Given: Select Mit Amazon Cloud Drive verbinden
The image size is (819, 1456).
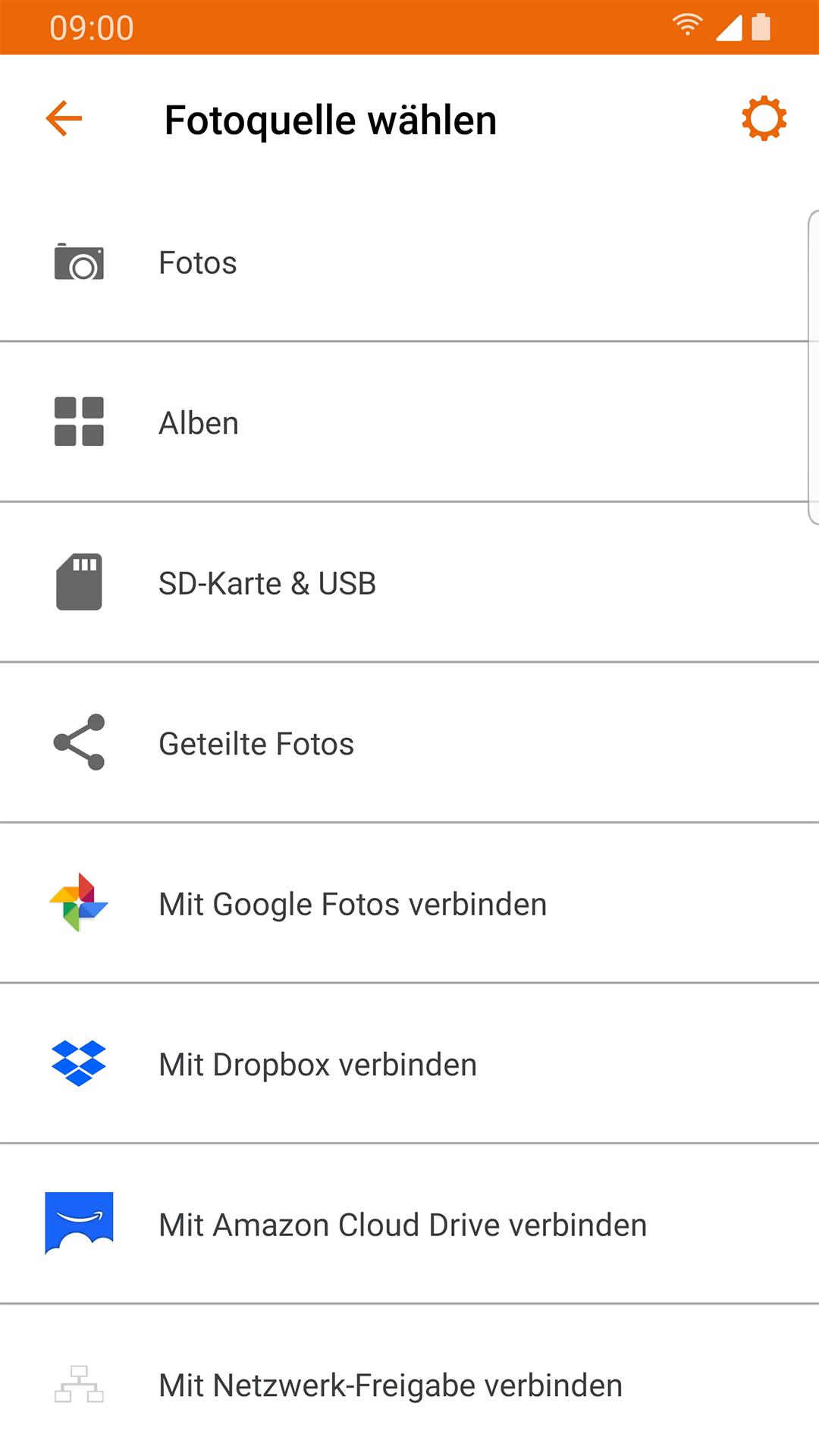Looking at the screenshot, I should tap(402, 1225).
